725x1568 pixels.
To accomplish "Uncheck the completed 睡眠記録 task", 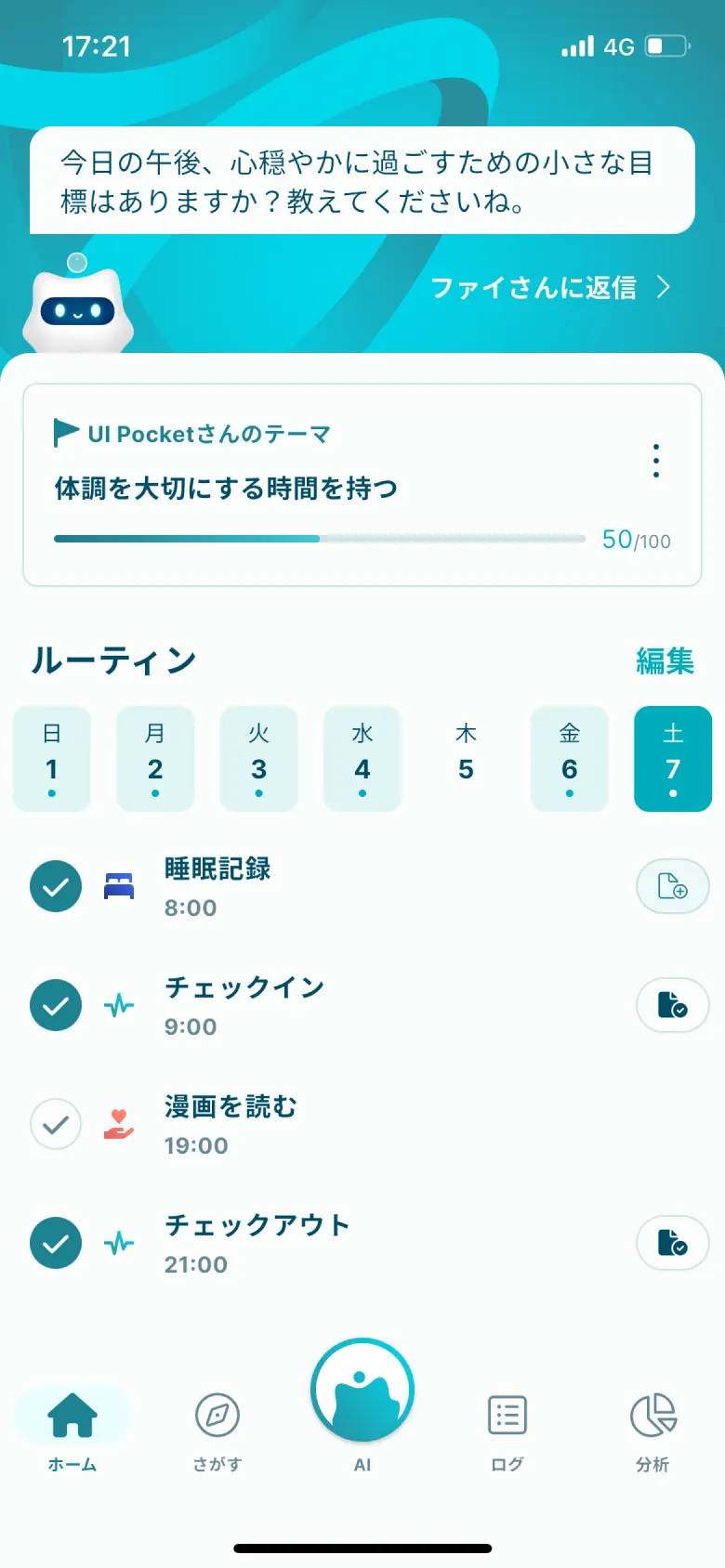I will [56, 886].
